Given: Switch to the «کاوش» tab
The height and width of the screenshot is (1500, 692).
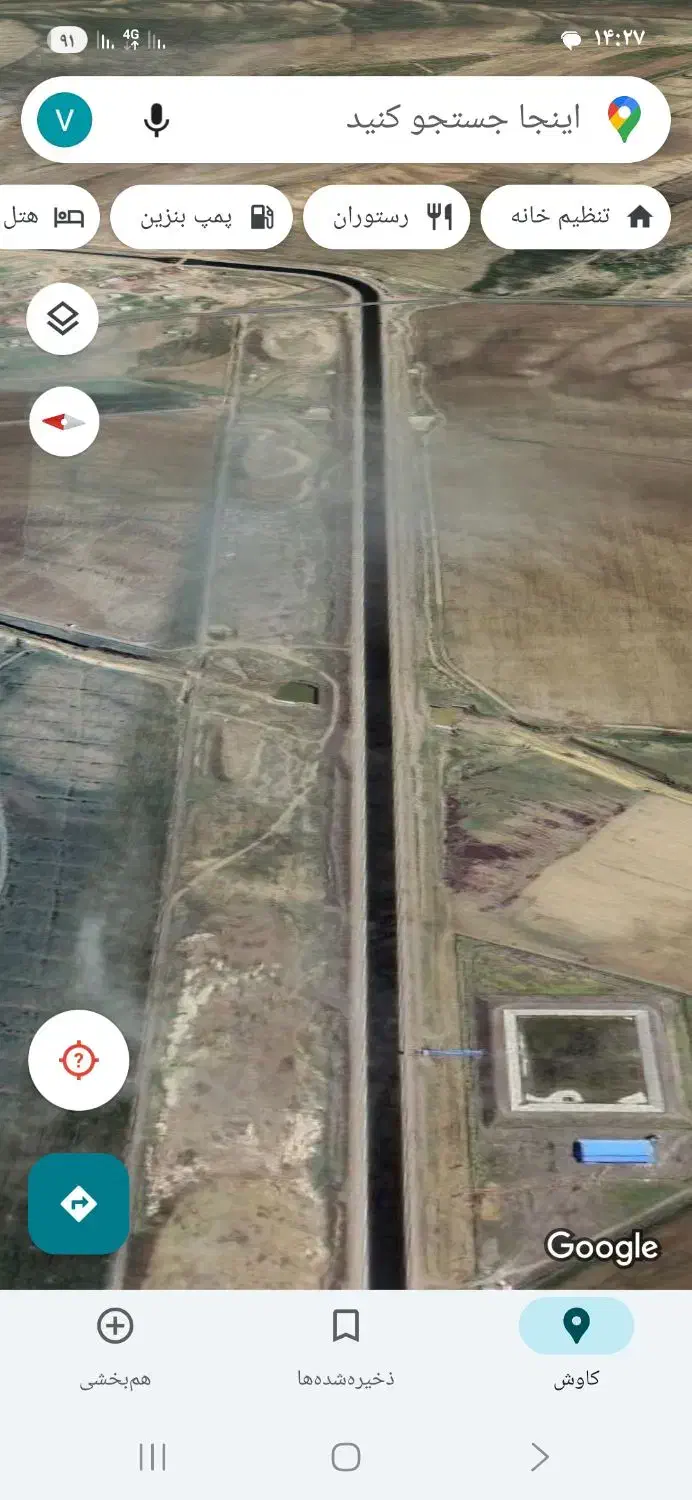Looking at the screenshot, I should click(576, 1343).
